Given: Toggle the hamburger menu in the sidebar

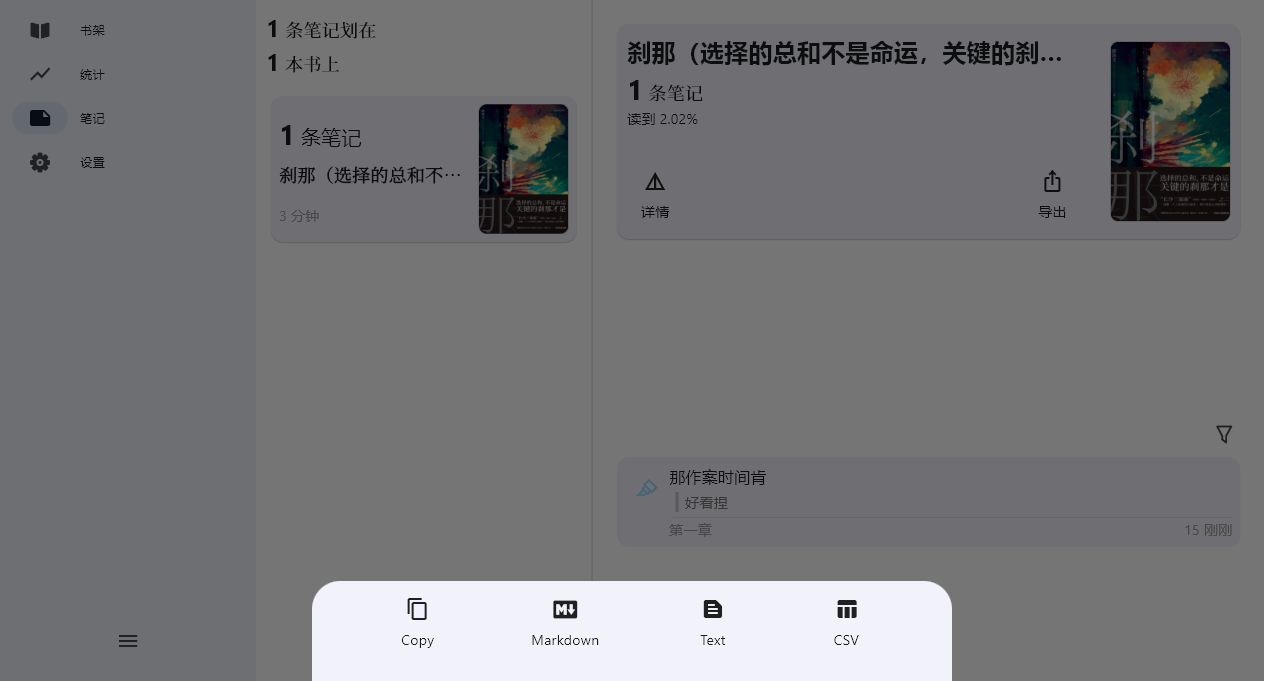Looking at the screenshot, I should (128, 641).
